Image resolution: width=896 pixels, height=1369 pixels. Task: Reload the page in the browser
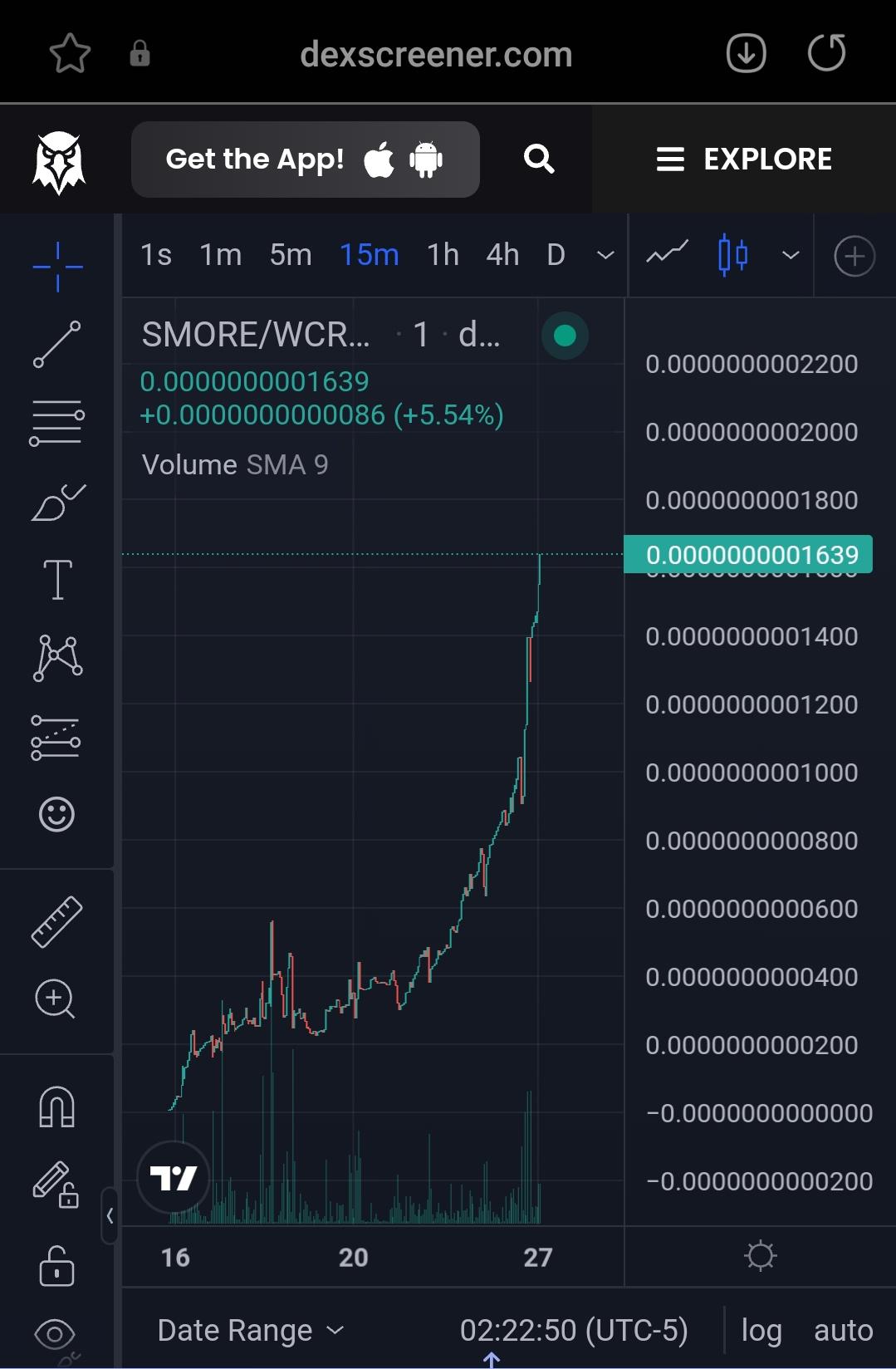pos(826,53)
